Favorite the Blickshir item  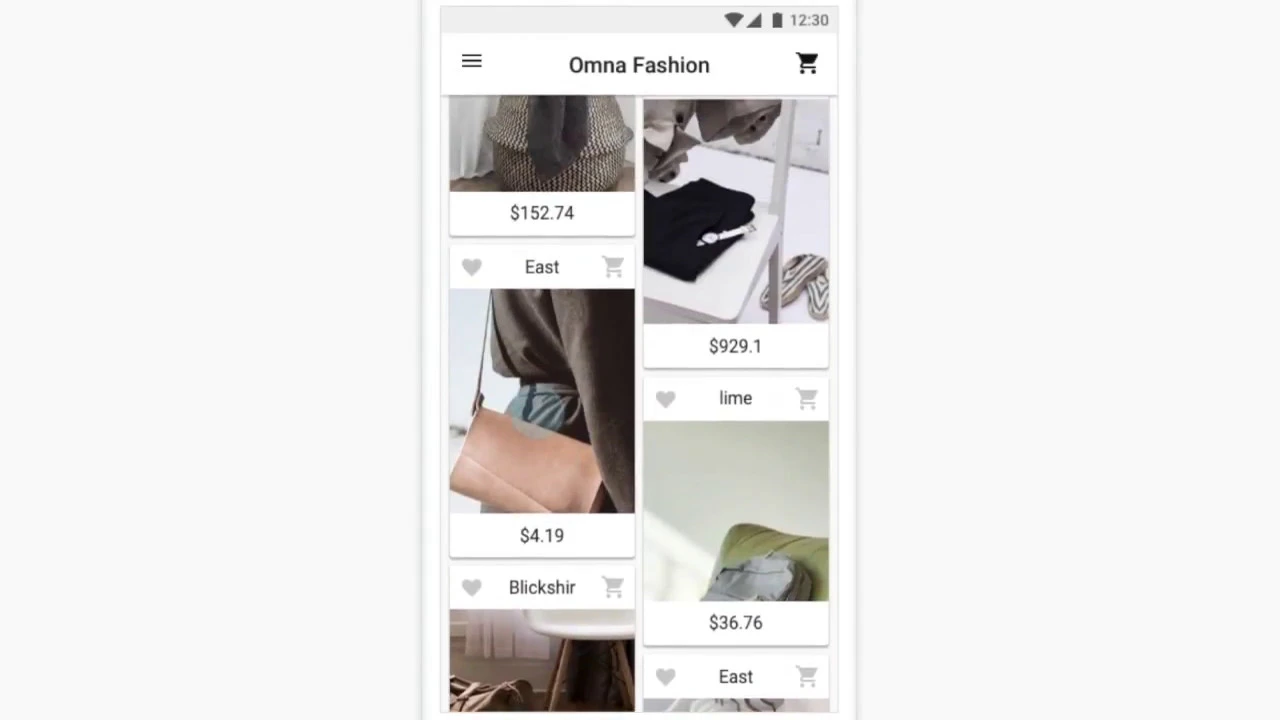pos(471,588)
